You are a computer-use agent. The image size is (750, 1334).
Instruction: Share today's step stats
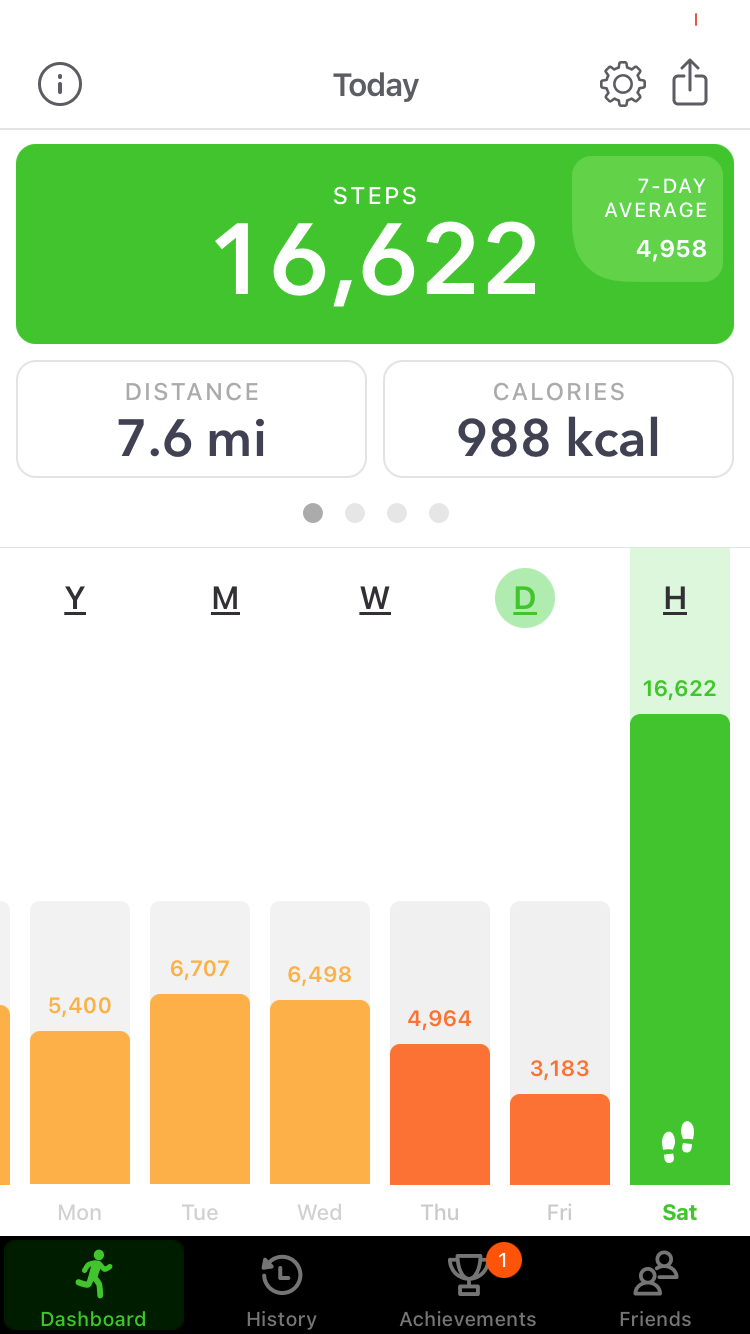click(x=690, y=82)
